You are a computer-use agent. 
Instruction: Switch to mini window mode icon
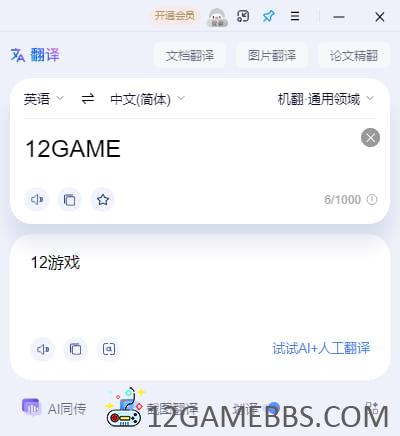click(x=243, y=16)
